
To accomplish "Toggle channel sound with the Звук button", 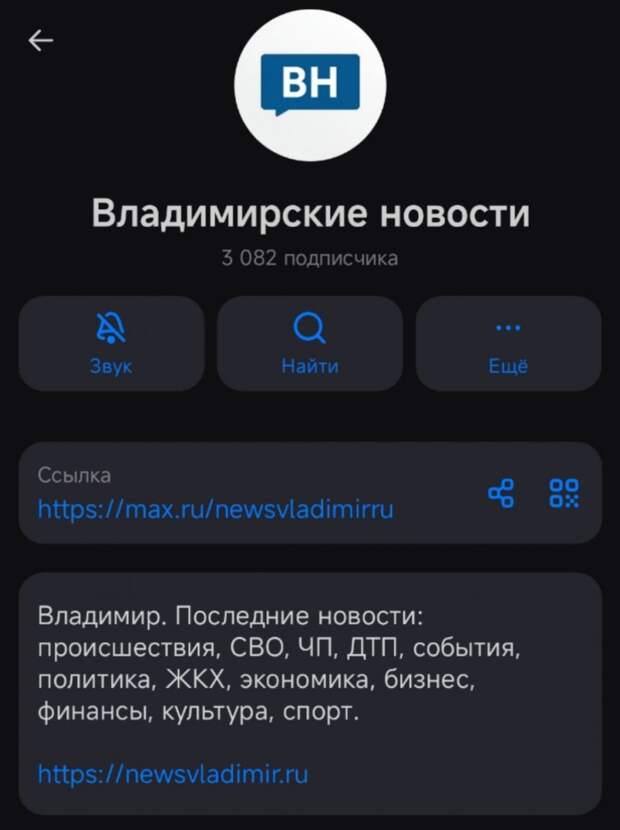I will (x=111, y=343).
